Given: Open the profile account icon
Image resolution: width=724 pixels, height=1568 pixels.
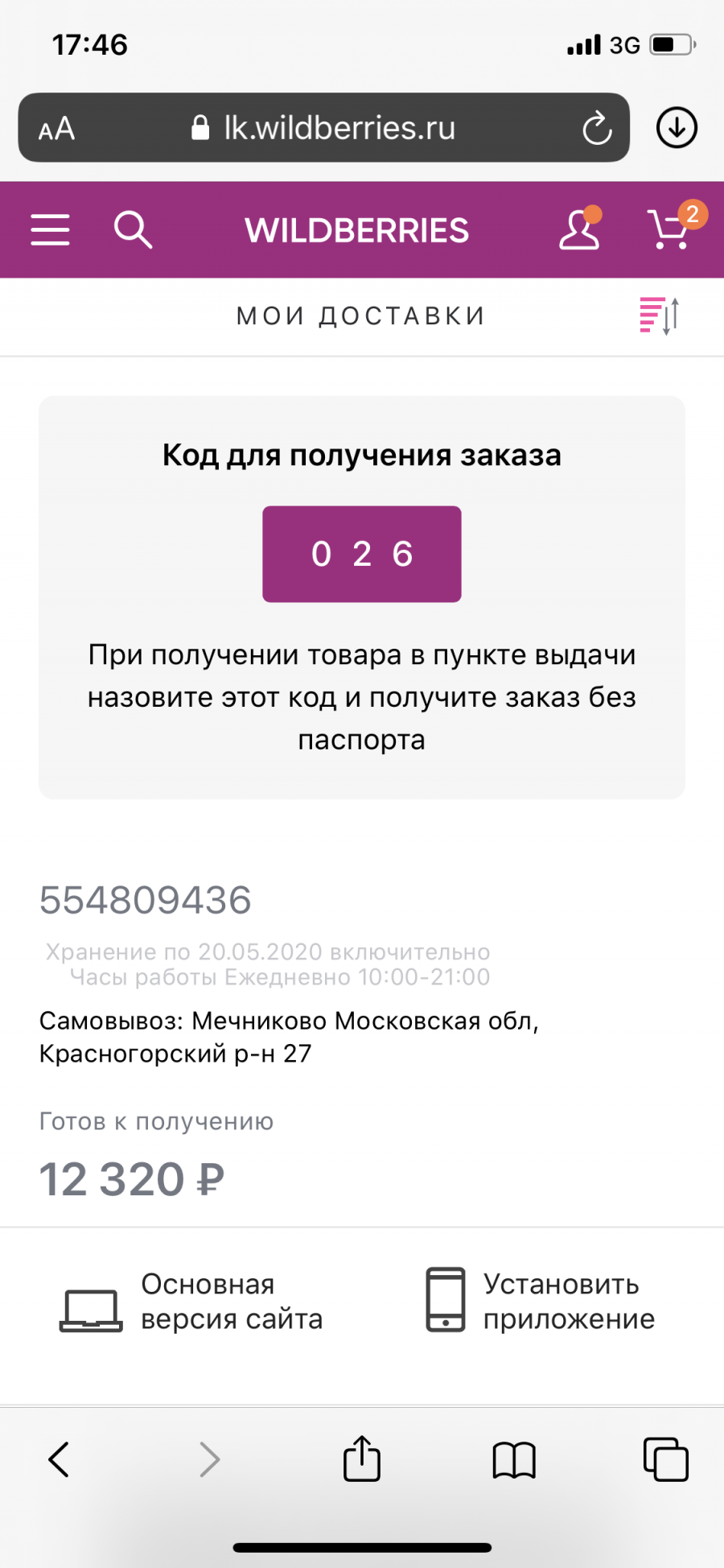Looking at the screenshot, I should point(580,230).
